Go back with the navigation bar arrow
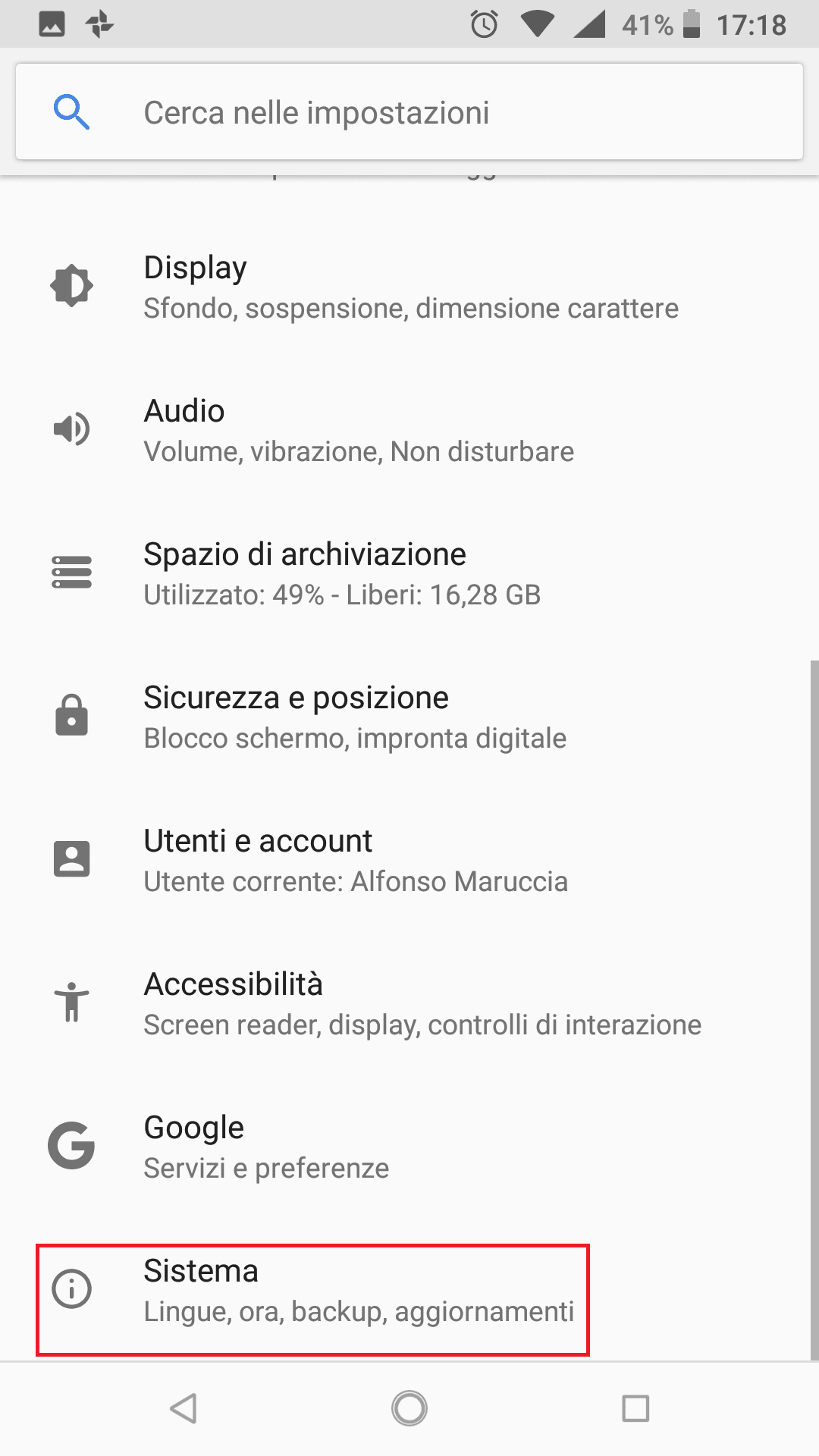Screen dimensions: 819x1456 pos(184,1409)
